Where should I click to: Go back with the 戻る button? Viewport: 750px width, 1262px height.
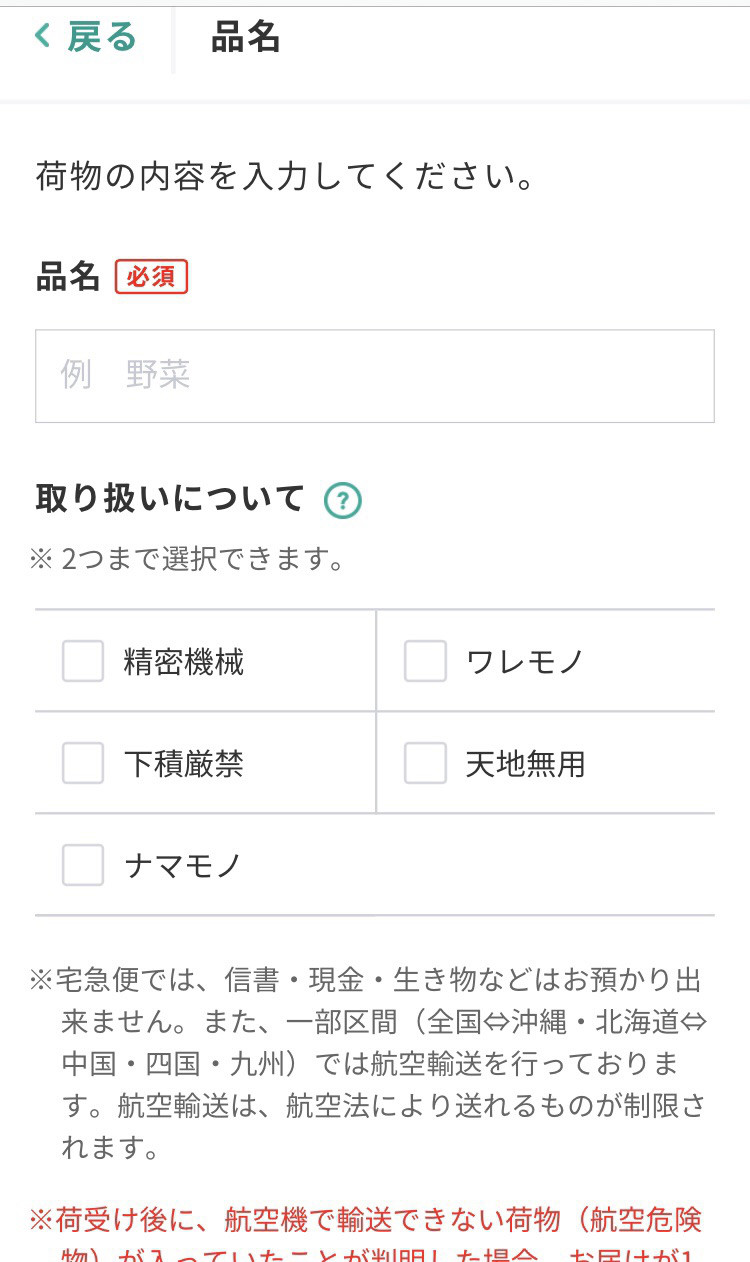click(85, 38)
